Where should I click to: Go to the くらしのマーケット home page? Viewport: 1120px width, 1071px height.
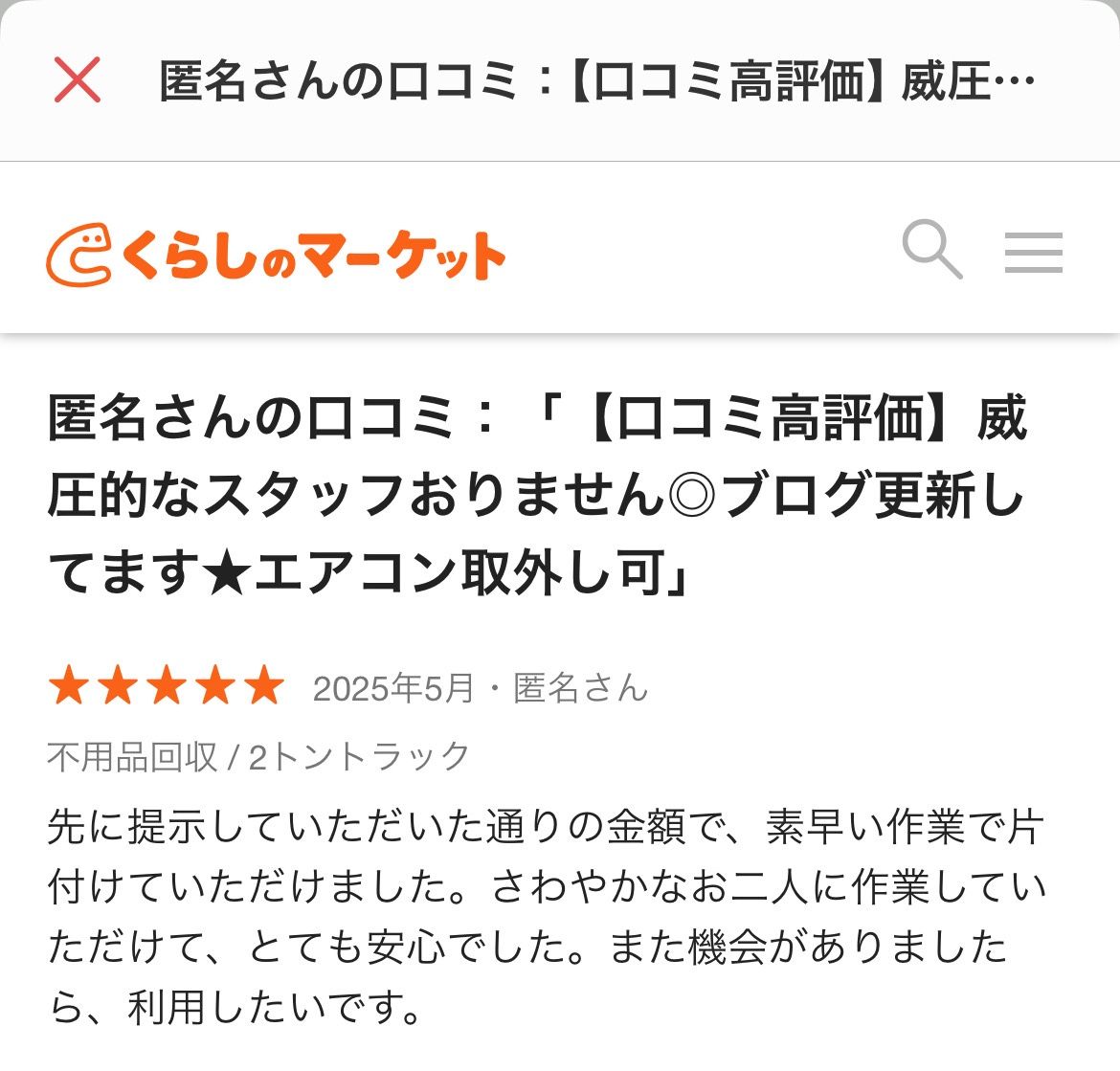276,255
